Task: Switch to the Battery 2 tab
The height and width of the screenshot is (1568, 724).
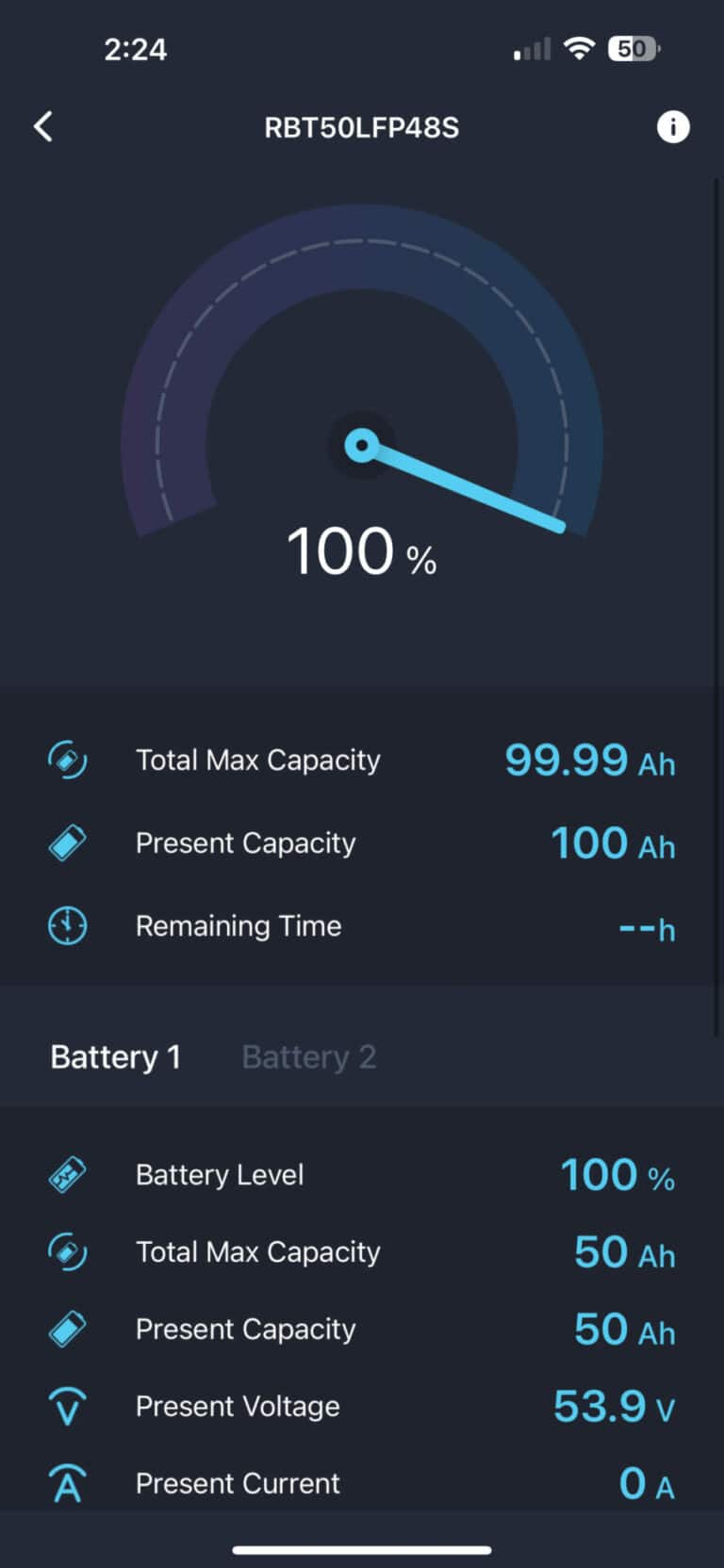Action: coord(309,1057)
